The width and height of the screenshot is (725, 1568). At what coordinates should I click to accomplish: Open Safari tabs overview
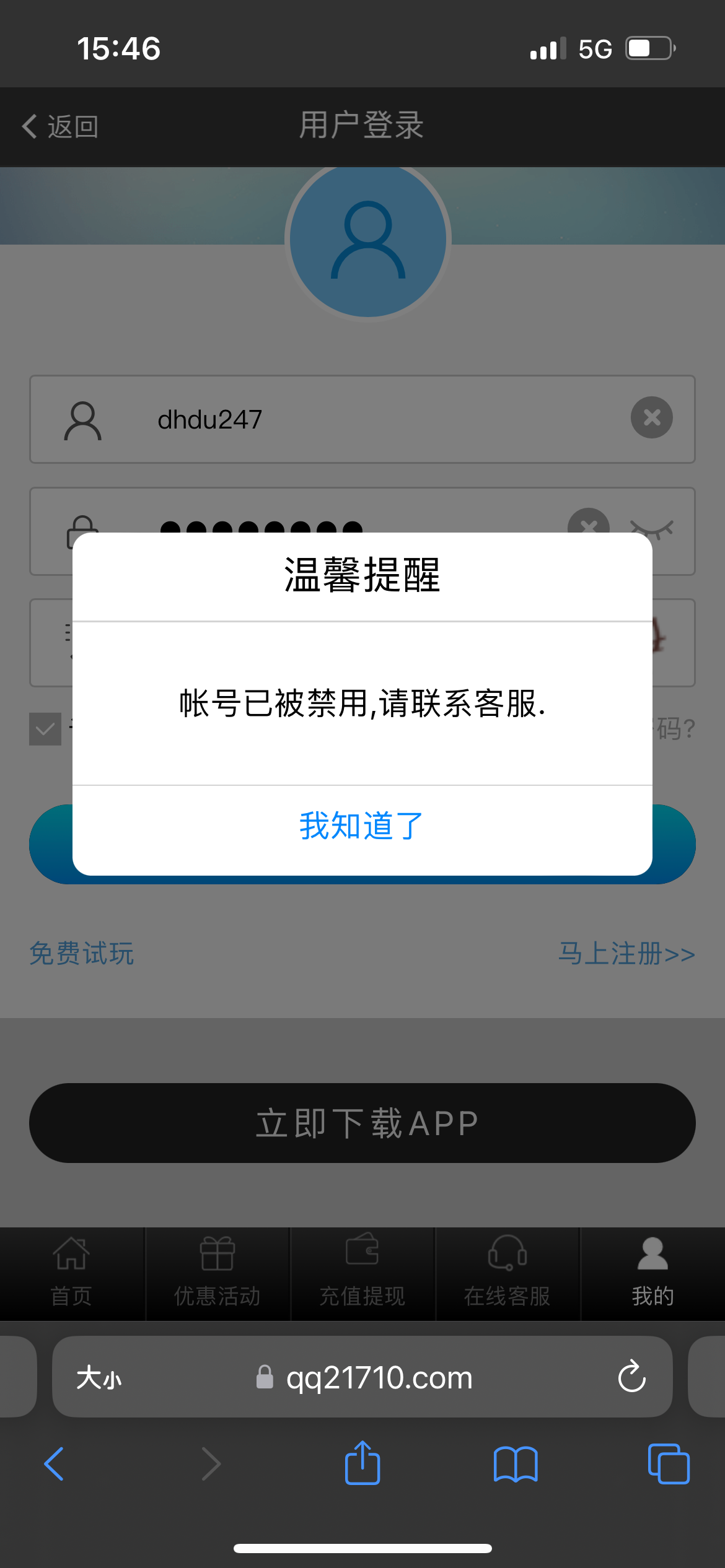pyautogui.click(x=668, y=1464)
